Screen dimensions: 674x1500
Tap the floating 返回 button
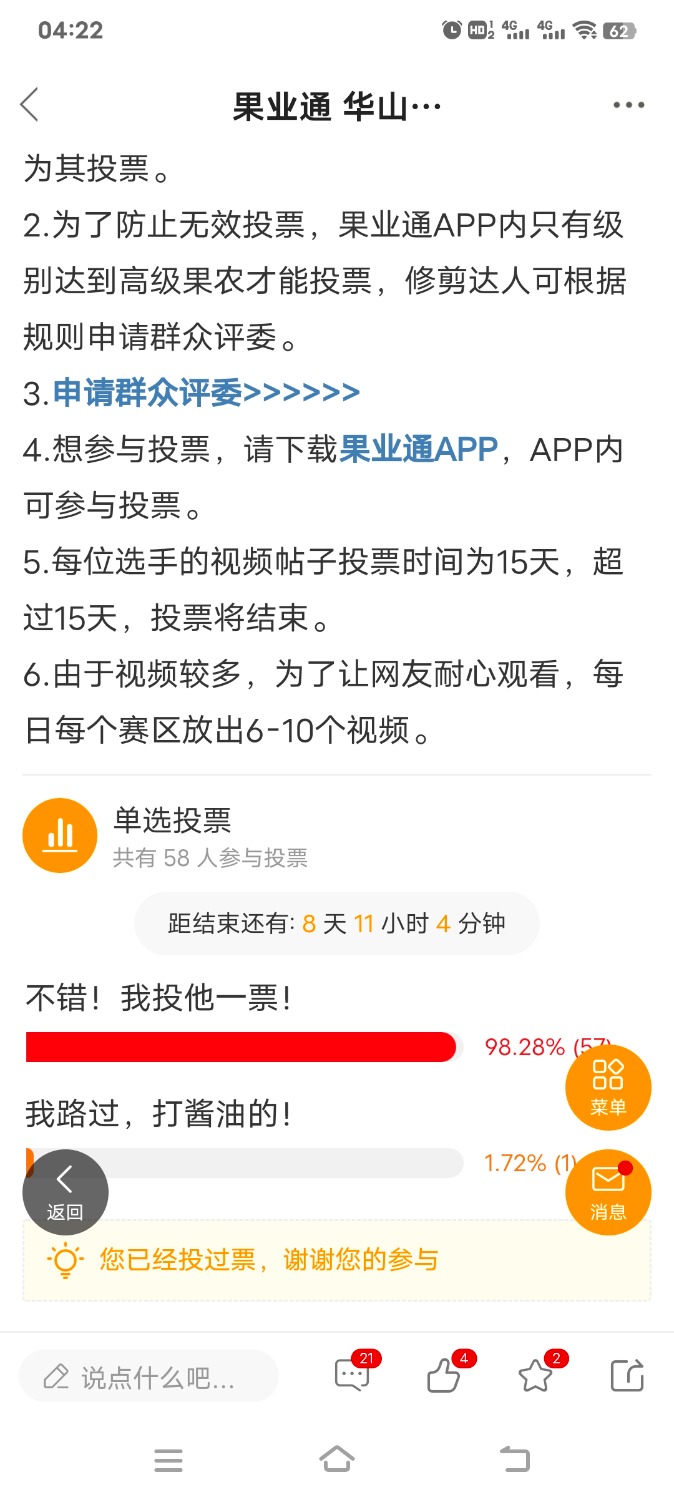[x=65, y=1191]
